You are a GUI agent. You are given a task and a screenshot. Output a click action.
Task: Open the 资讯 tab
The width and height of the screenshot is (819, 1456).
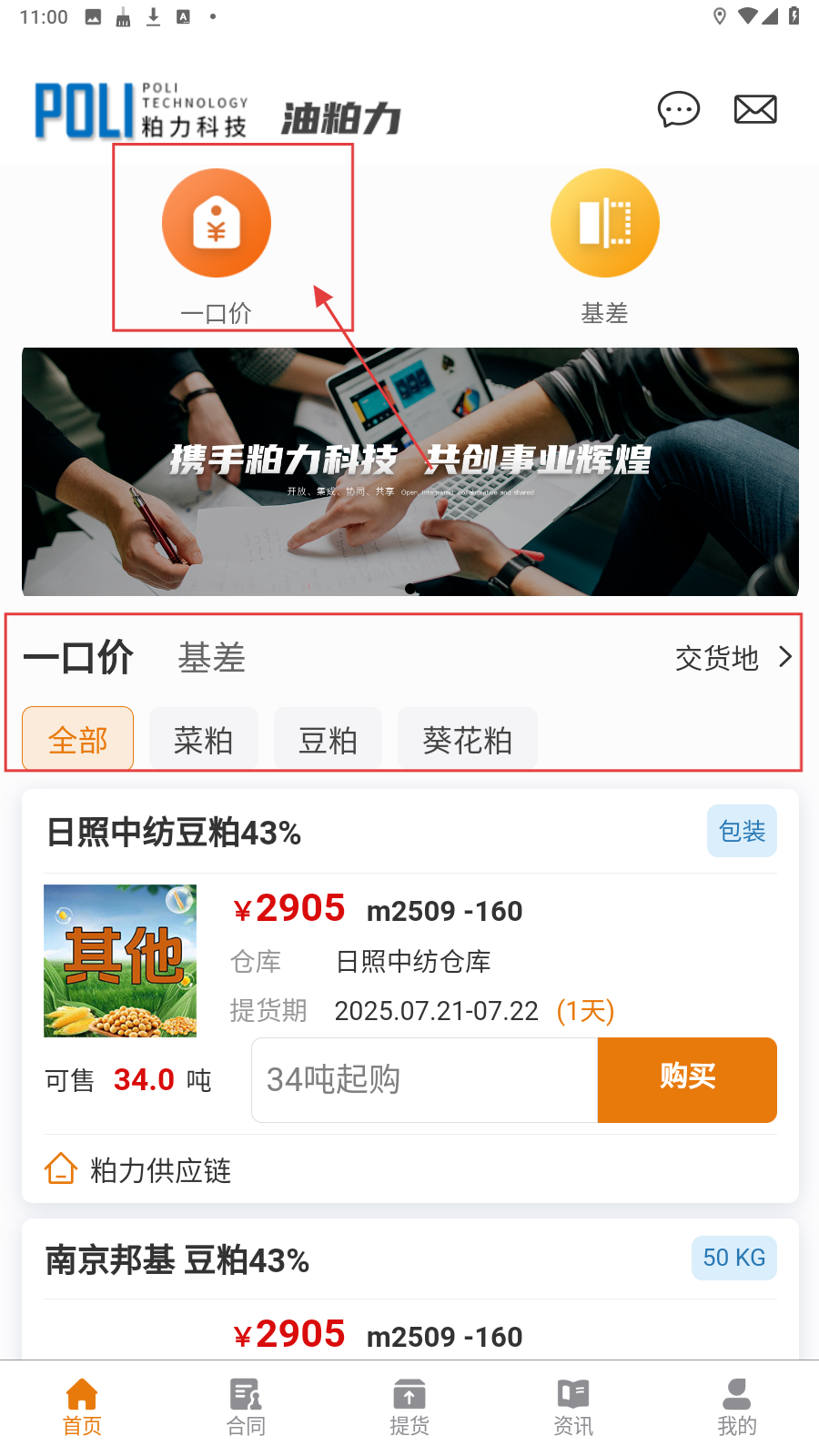[573, 1406]
